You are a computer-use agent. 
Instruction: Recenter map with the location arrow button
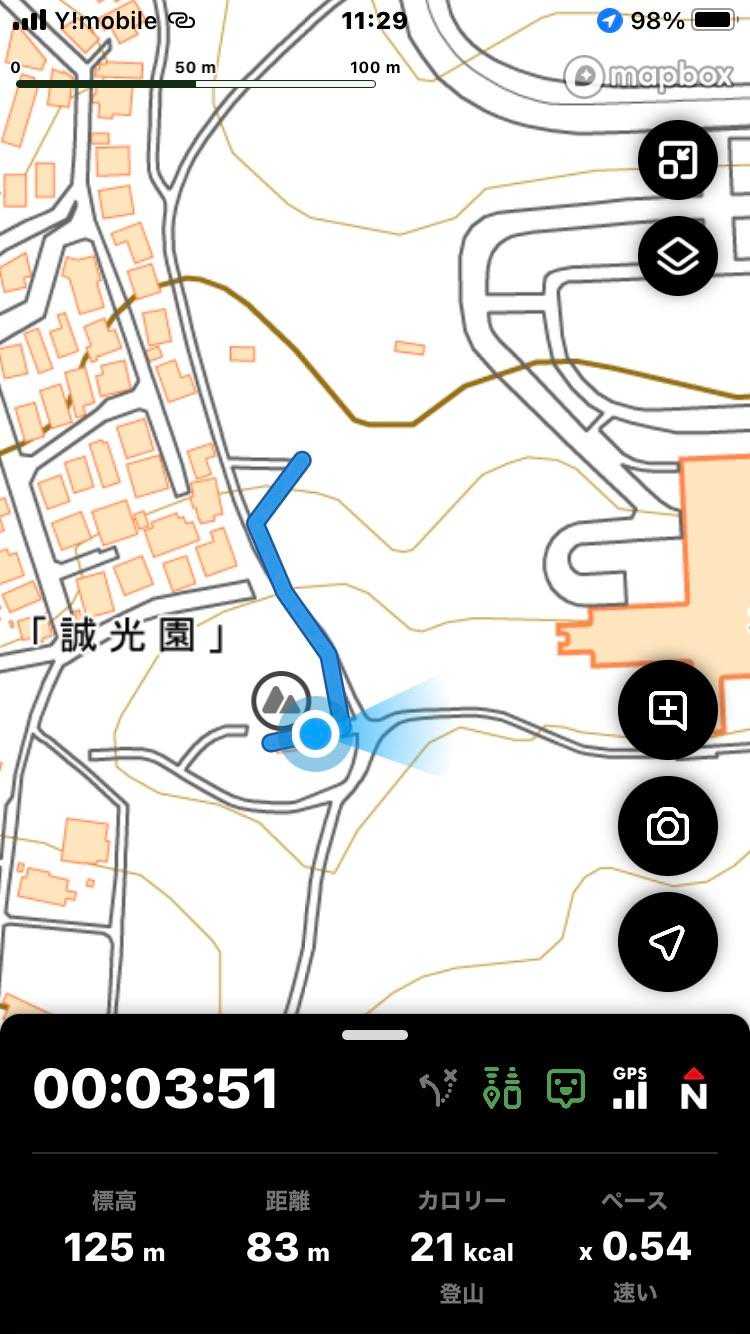click(667, 942)
